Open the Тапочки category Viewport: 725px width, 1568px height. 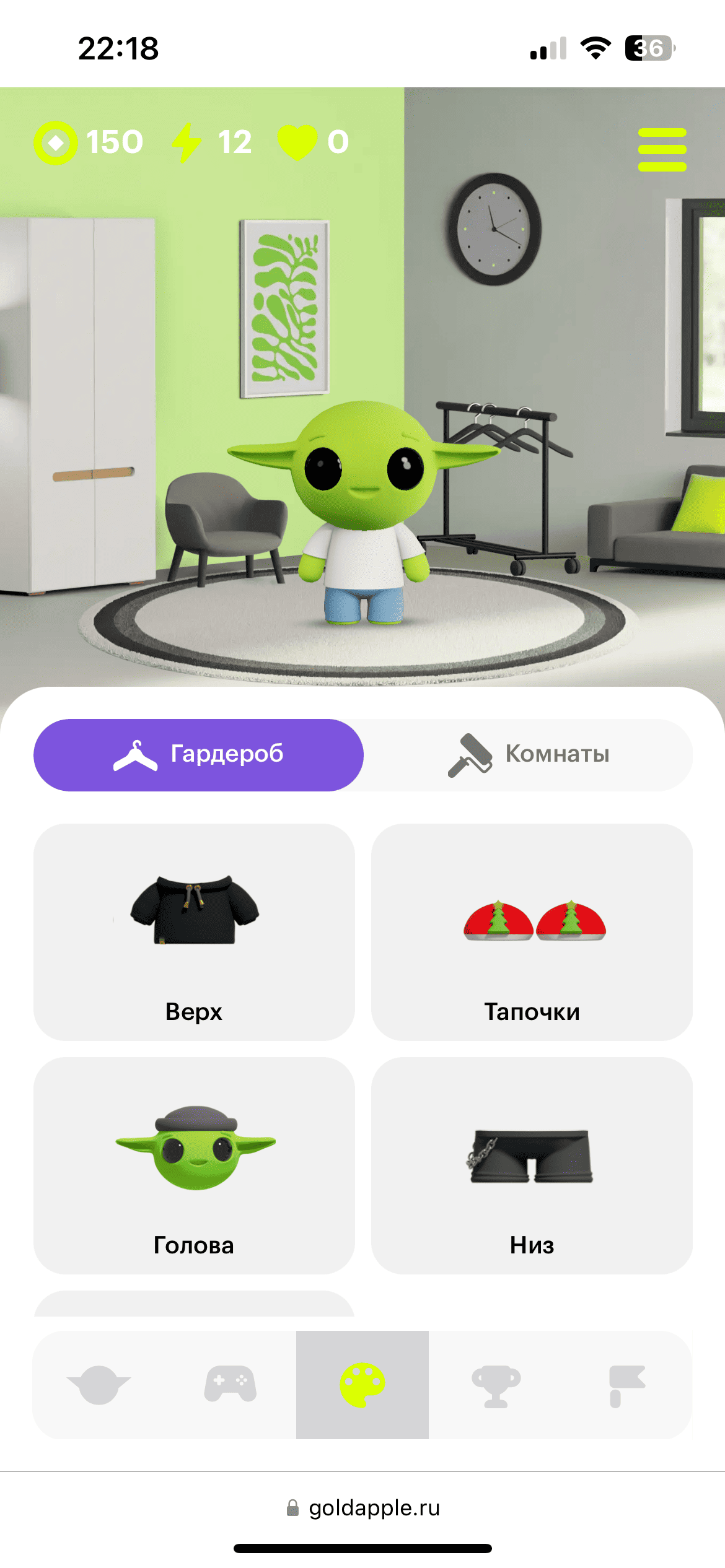click(532, 931)
